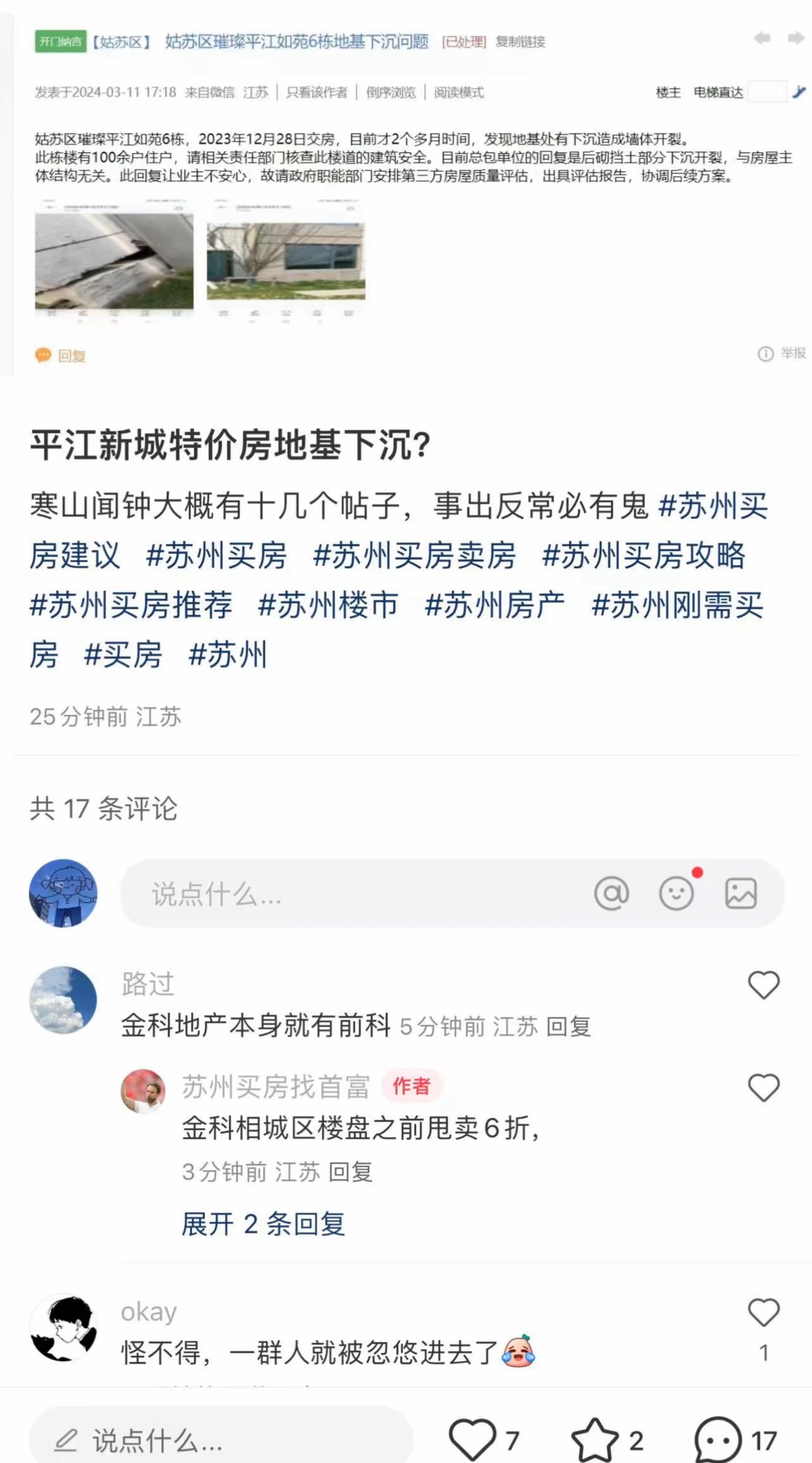Like the comment by 路过
The height and width of the screenshot is (1463, 812).
764,985
